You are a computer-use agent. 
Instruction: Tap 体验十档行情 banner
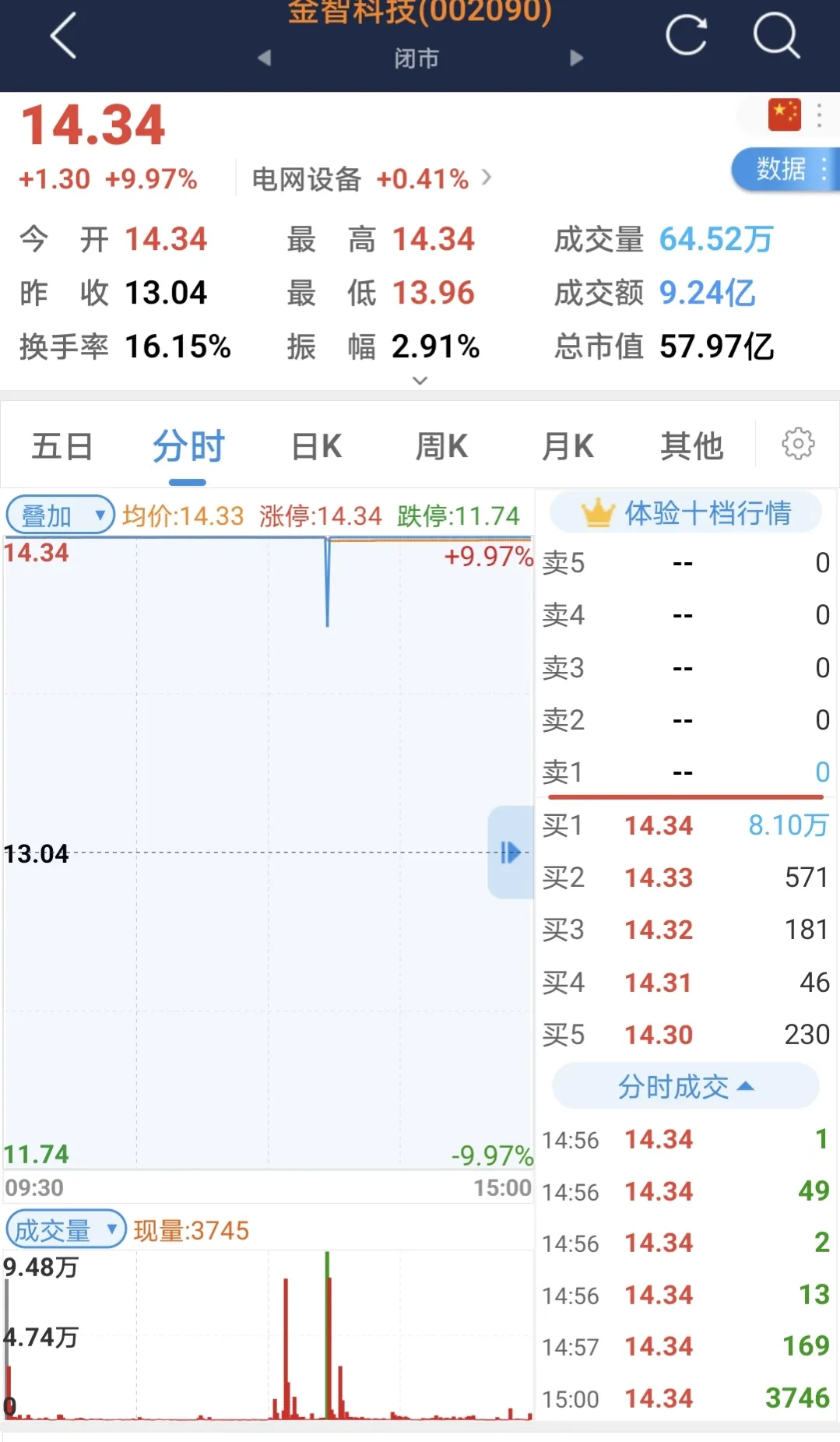[686, 513]
